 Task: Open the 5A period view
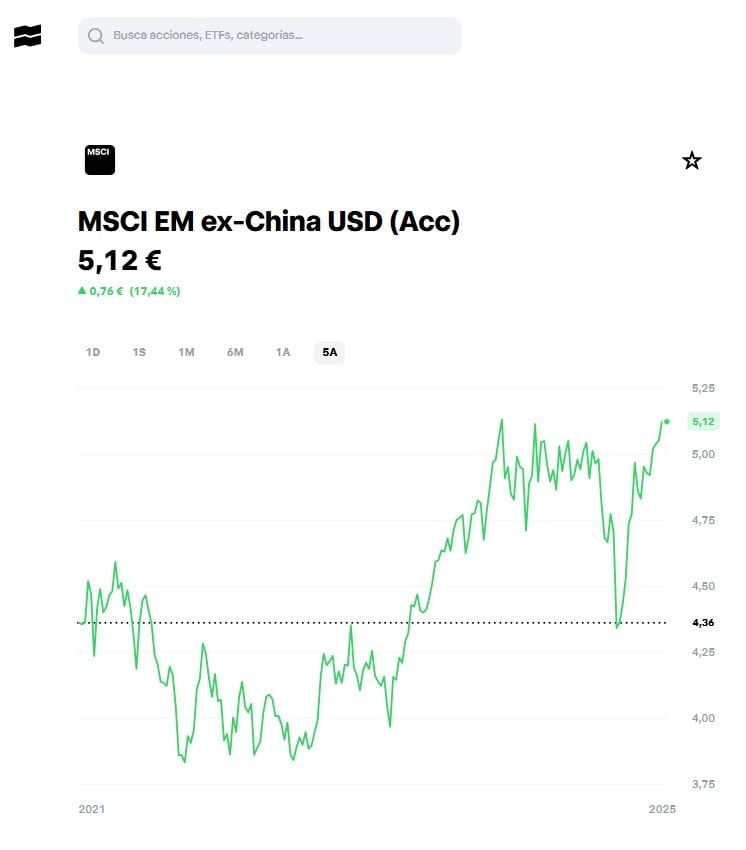[x=329, y=352]
